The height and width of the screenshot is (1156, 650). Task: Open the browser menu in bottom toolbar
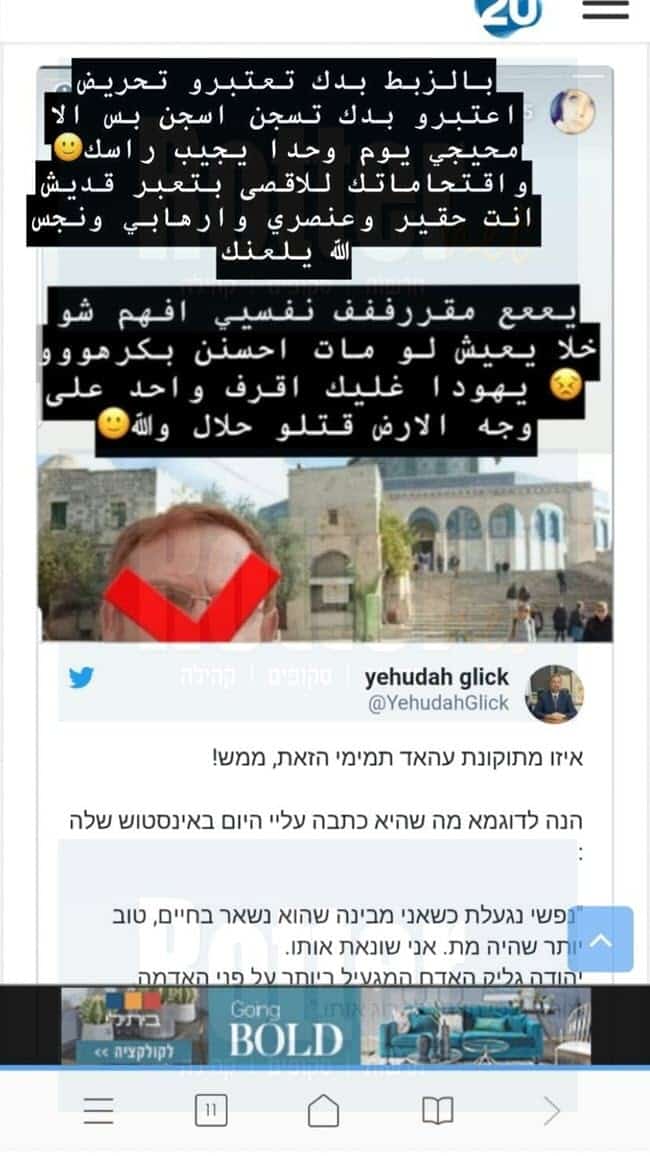coord(99,1110)
